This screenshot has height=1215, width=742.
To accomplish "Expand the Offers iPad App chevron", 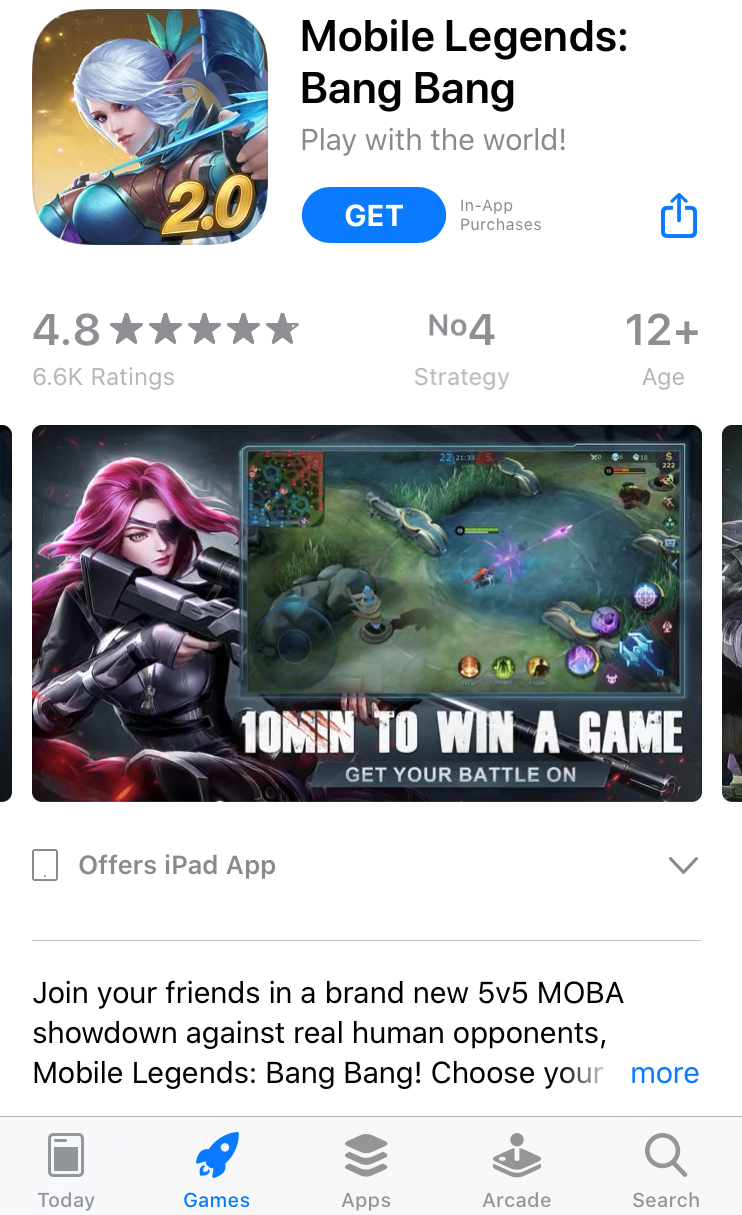I will [x=683, y=865].
